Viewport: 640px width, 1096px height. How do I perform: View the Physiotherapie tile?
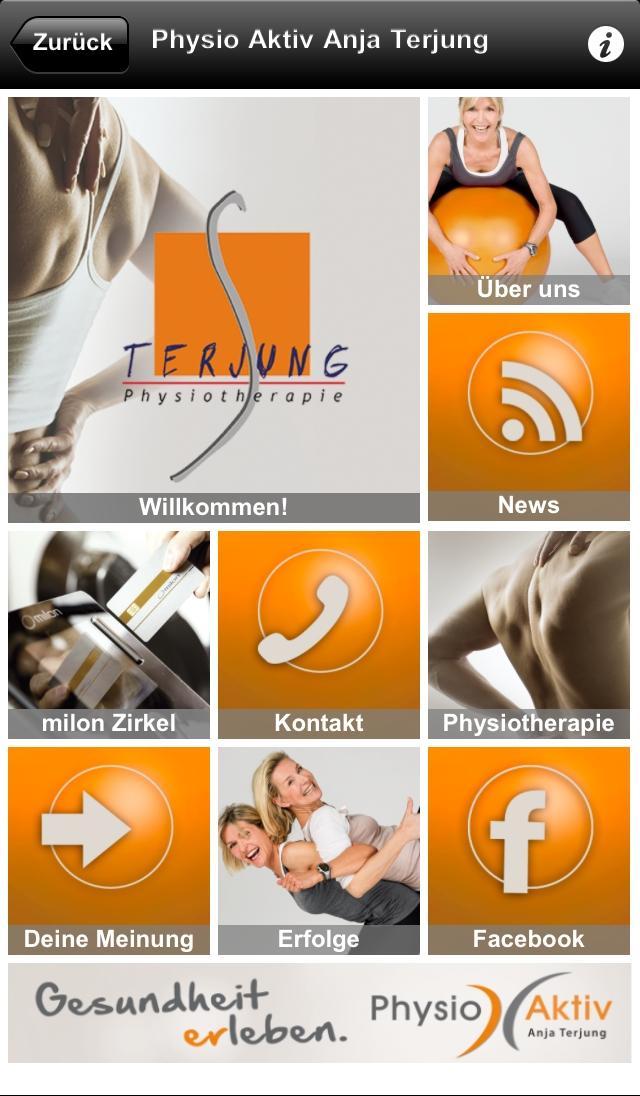coord(528,634)
